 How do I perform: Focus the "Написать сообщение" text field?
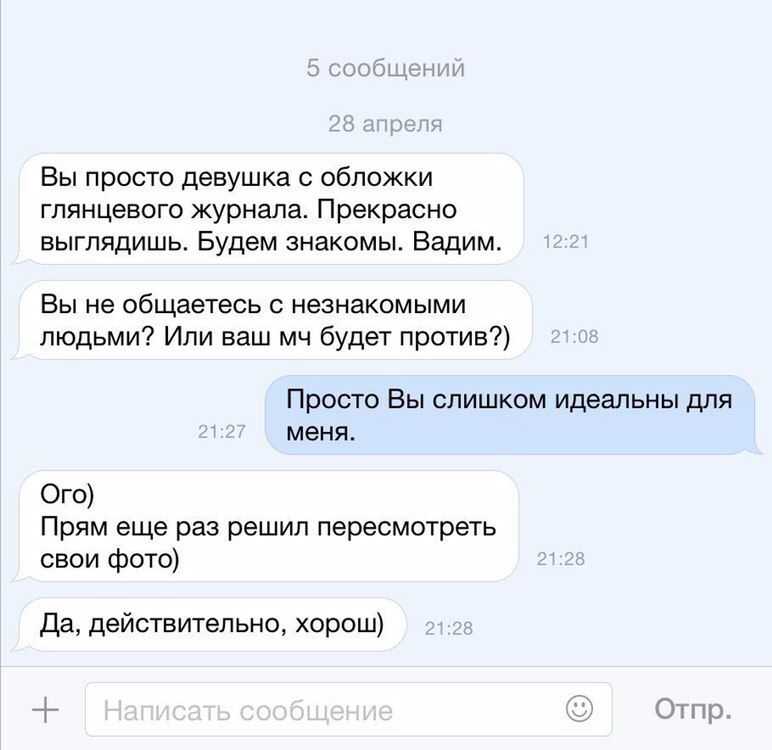(320, 711)
